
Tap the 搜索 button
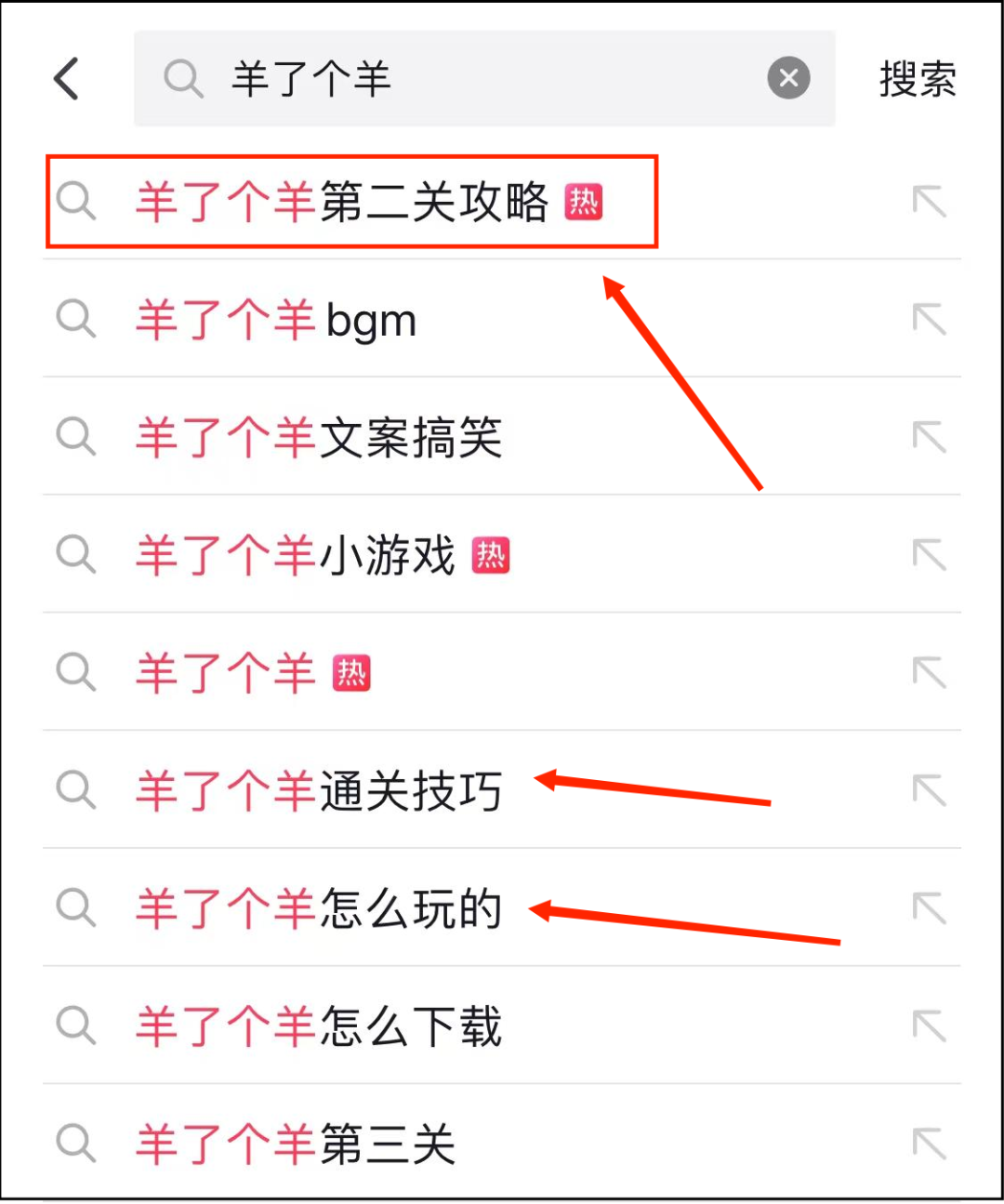click(918, 79)
